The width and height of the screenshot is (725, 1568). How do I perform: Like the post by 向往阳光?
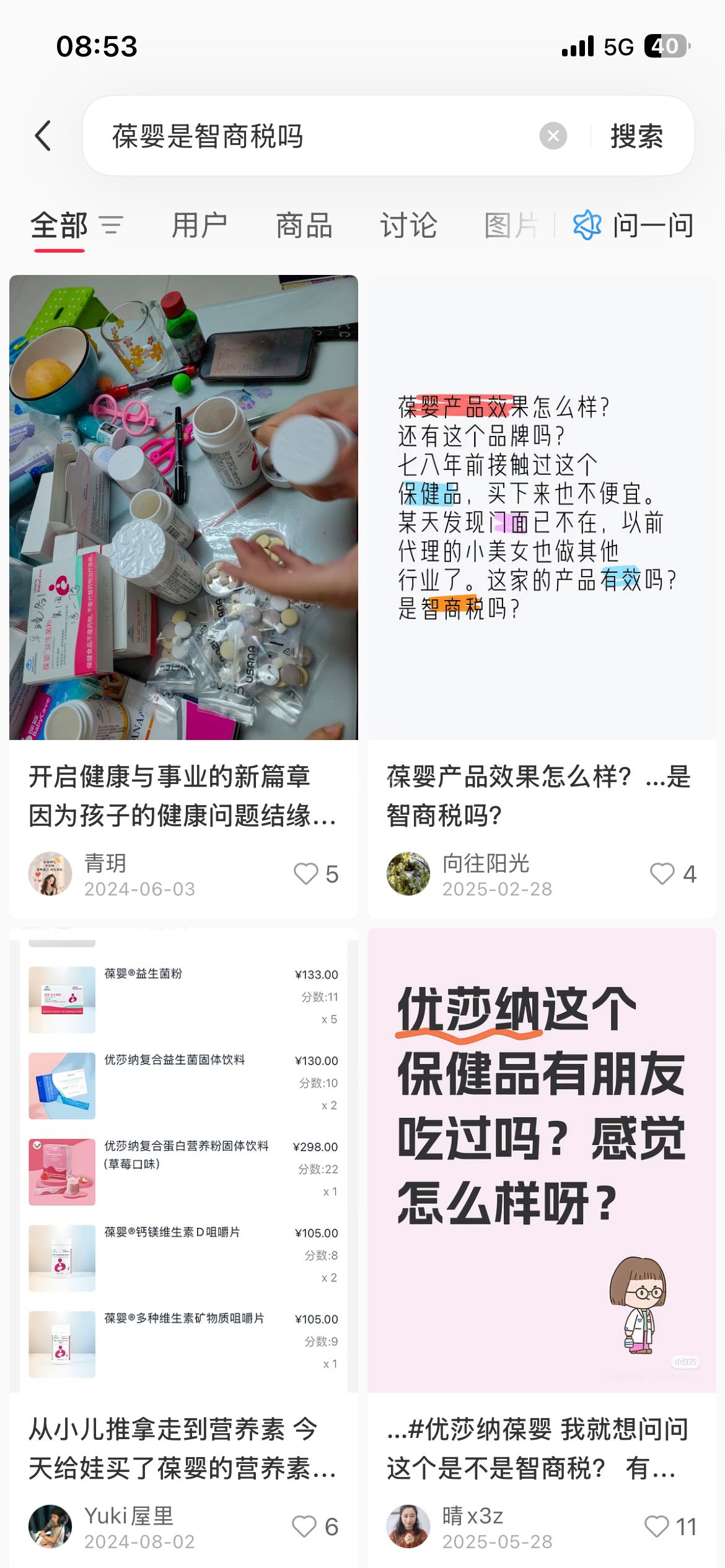[x=662, y=874]
